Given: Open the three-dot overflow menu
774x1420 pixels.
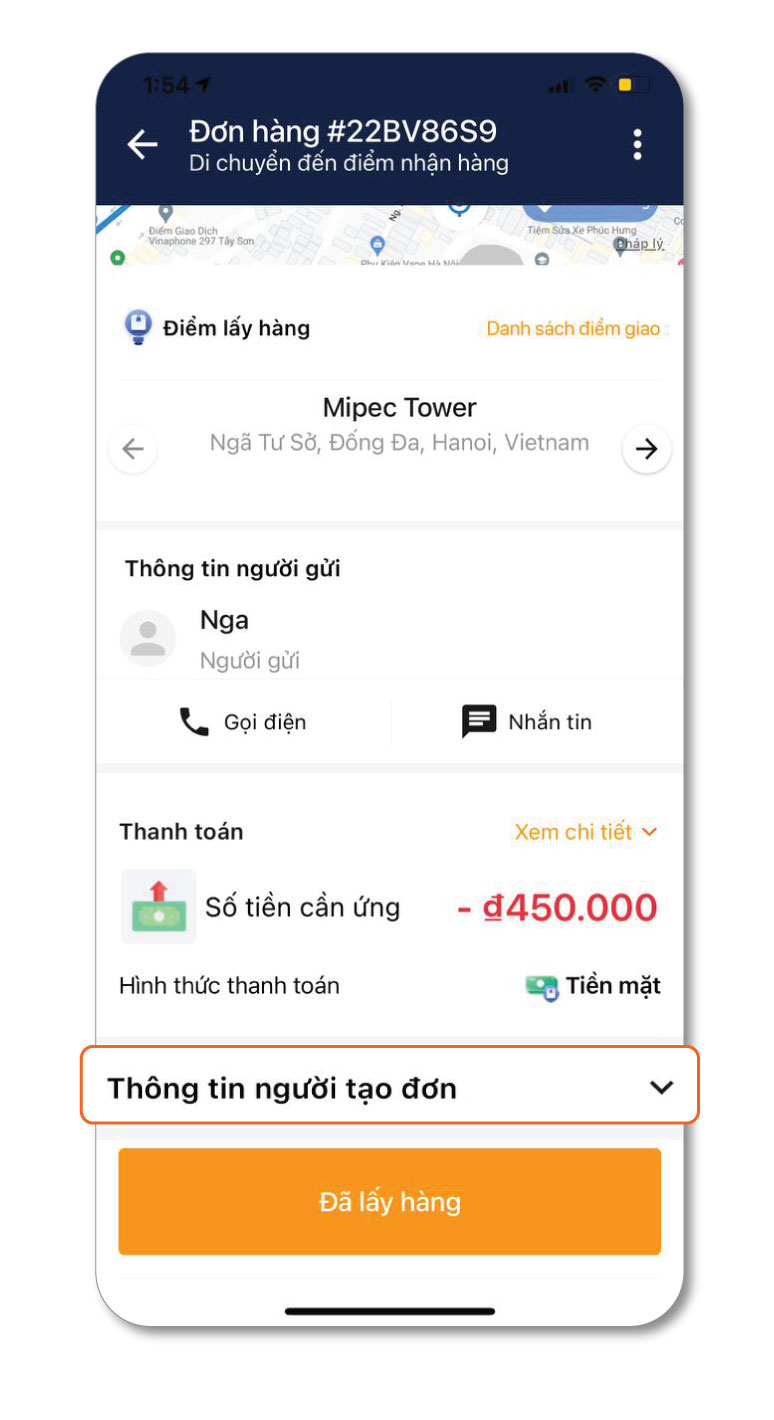Looking at the screenshot, I should coord(637,145).
